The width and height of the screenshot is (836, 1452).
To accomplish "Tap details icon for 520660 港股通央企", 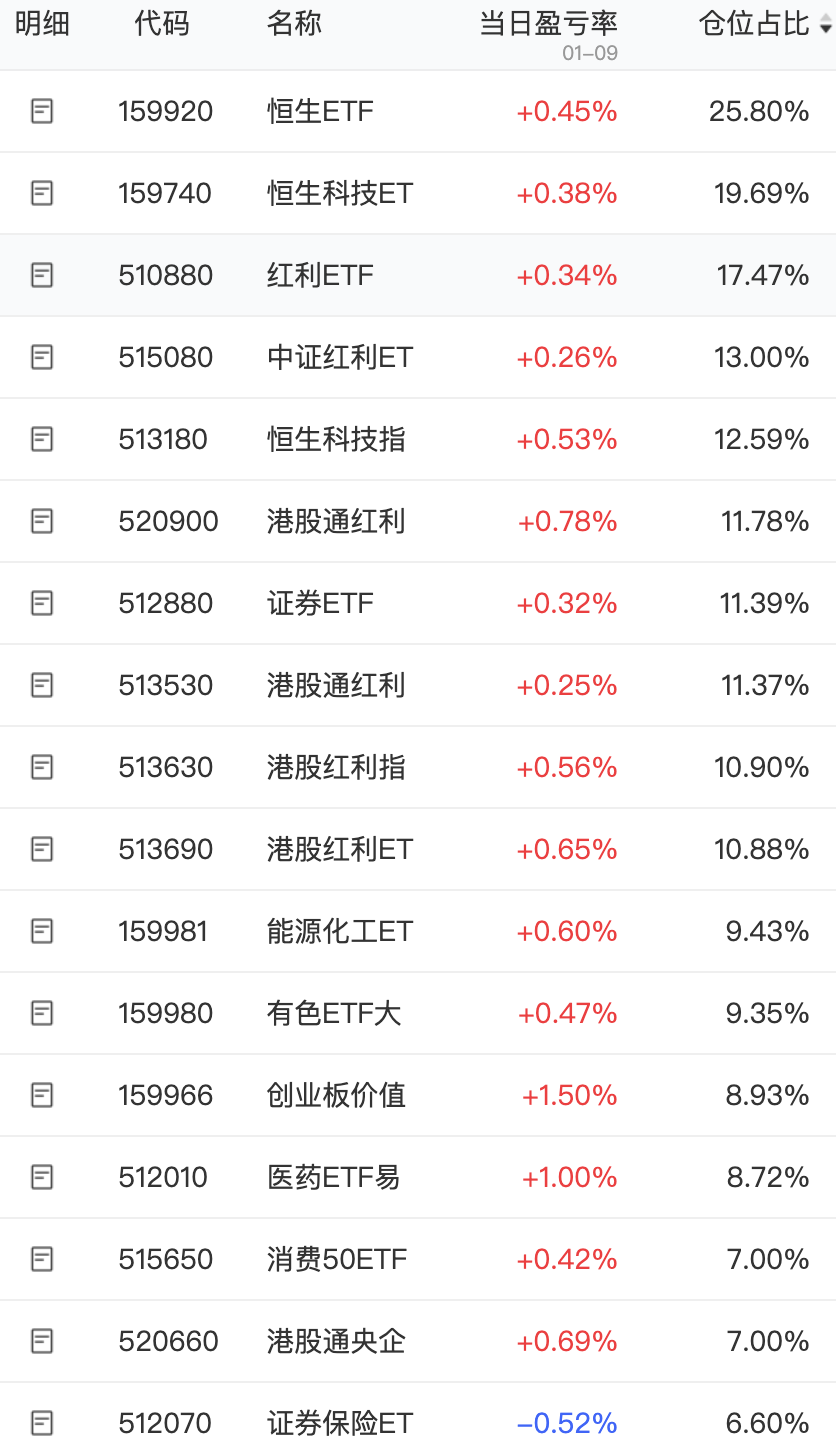I will click(x=42, y=1341).
